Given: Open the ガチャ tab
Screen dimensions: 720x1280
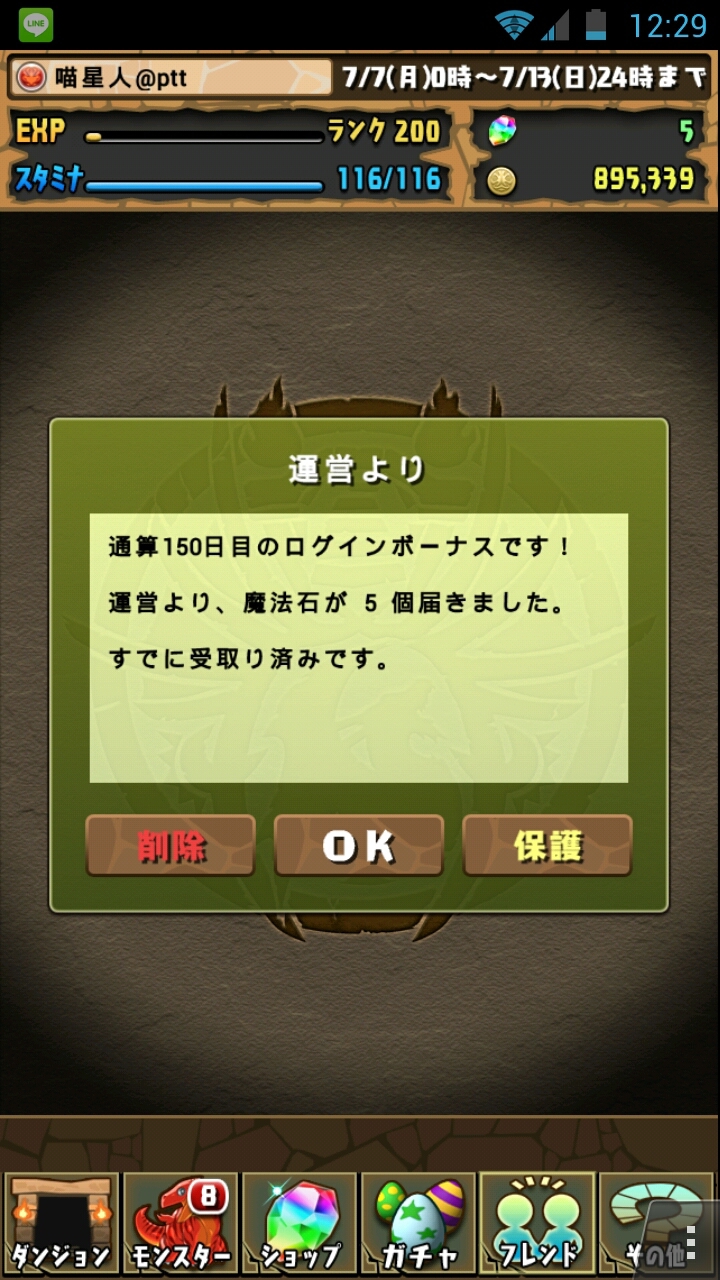Looking at the screenshot, I should tap(418, 1224).
